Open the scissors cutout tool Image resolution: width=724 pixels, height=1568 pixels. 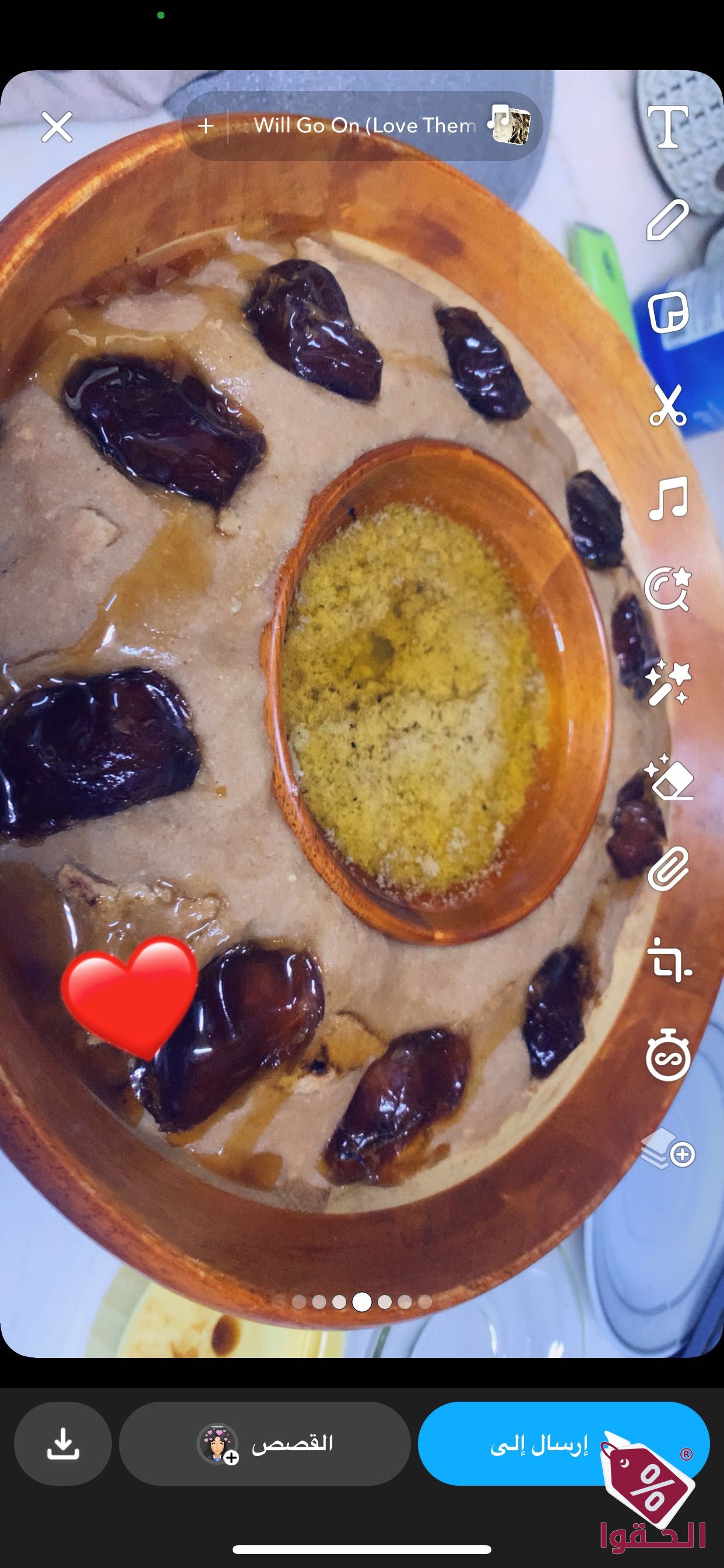(667, 405)
